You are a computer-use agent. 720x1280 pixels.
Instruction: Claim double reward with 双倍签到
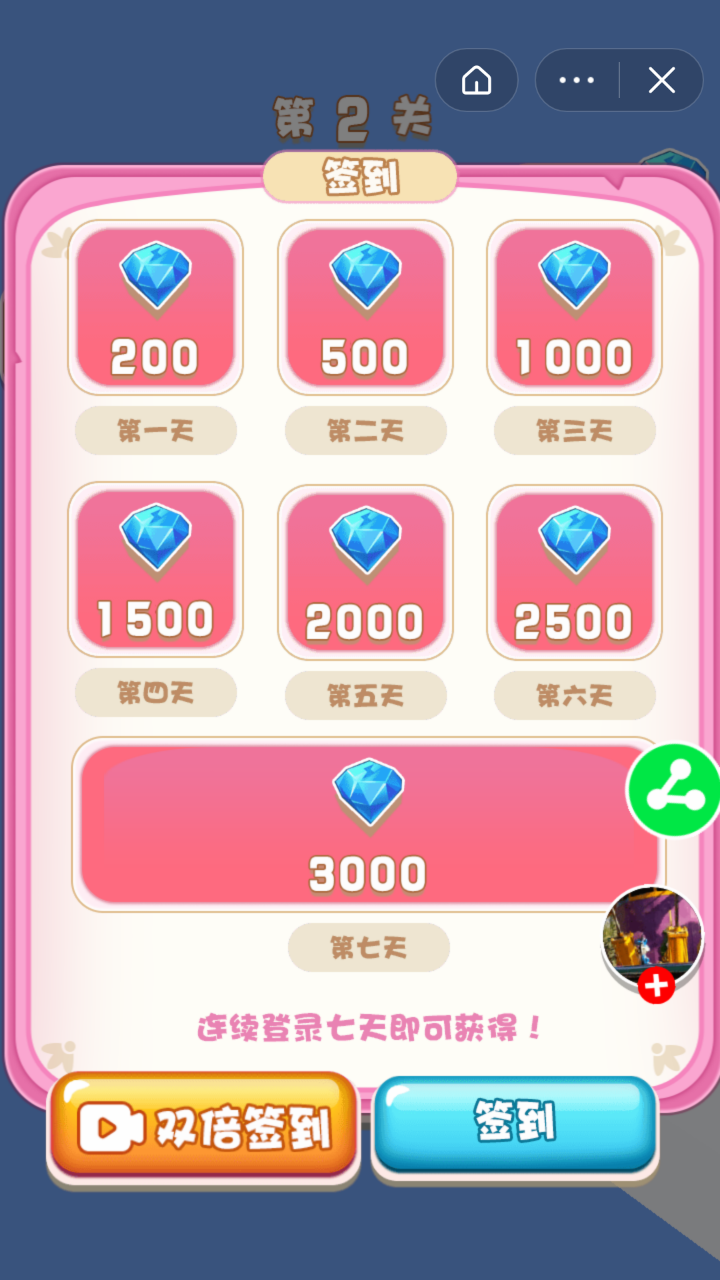point(204,1128)
